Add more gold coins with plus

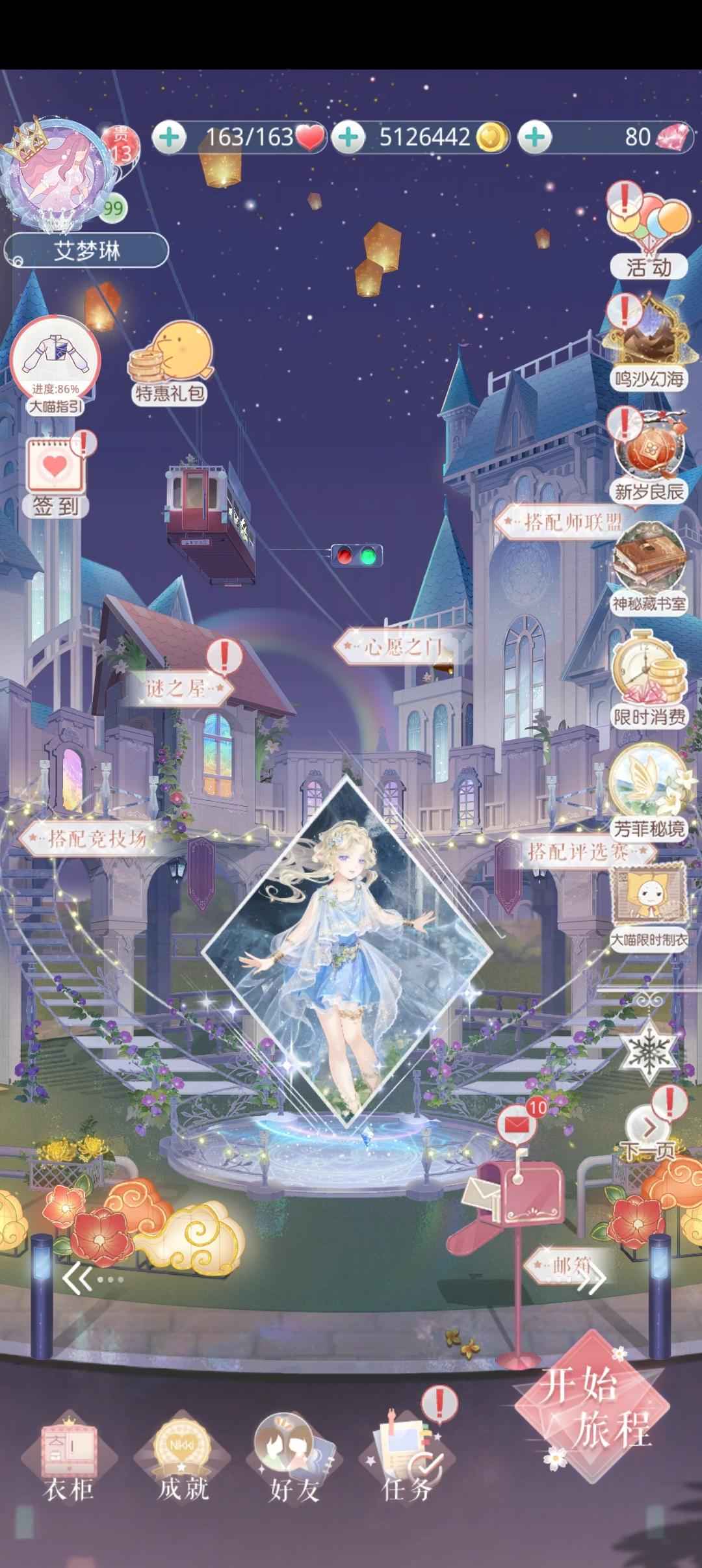pyautogui.click(x=349, y=137)
